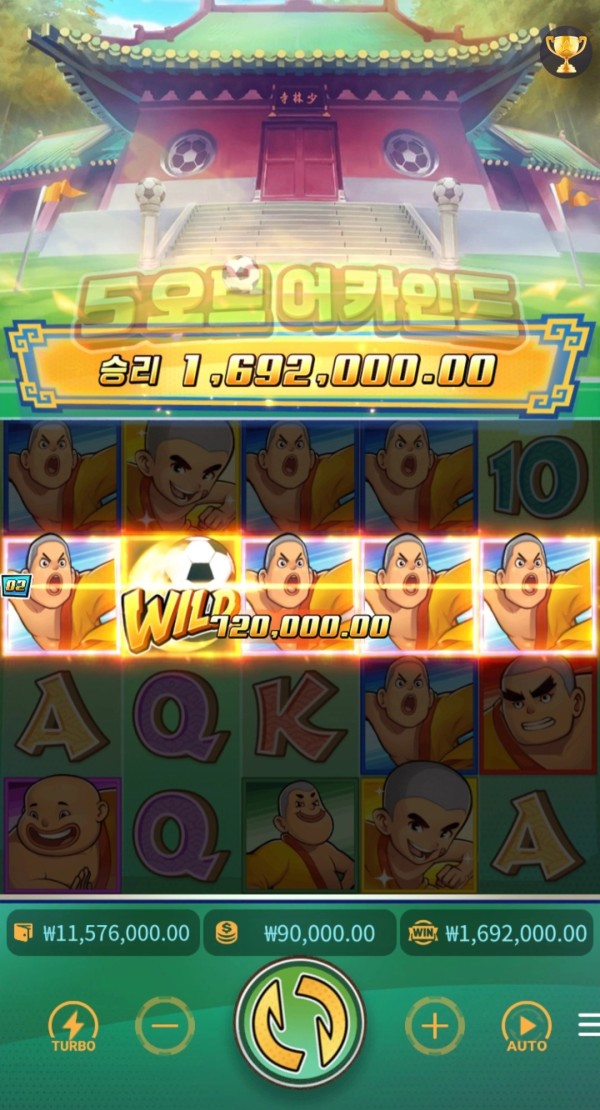Open the hamburger menu
Screen dimensions: 600x1110
click(589, 1025)
